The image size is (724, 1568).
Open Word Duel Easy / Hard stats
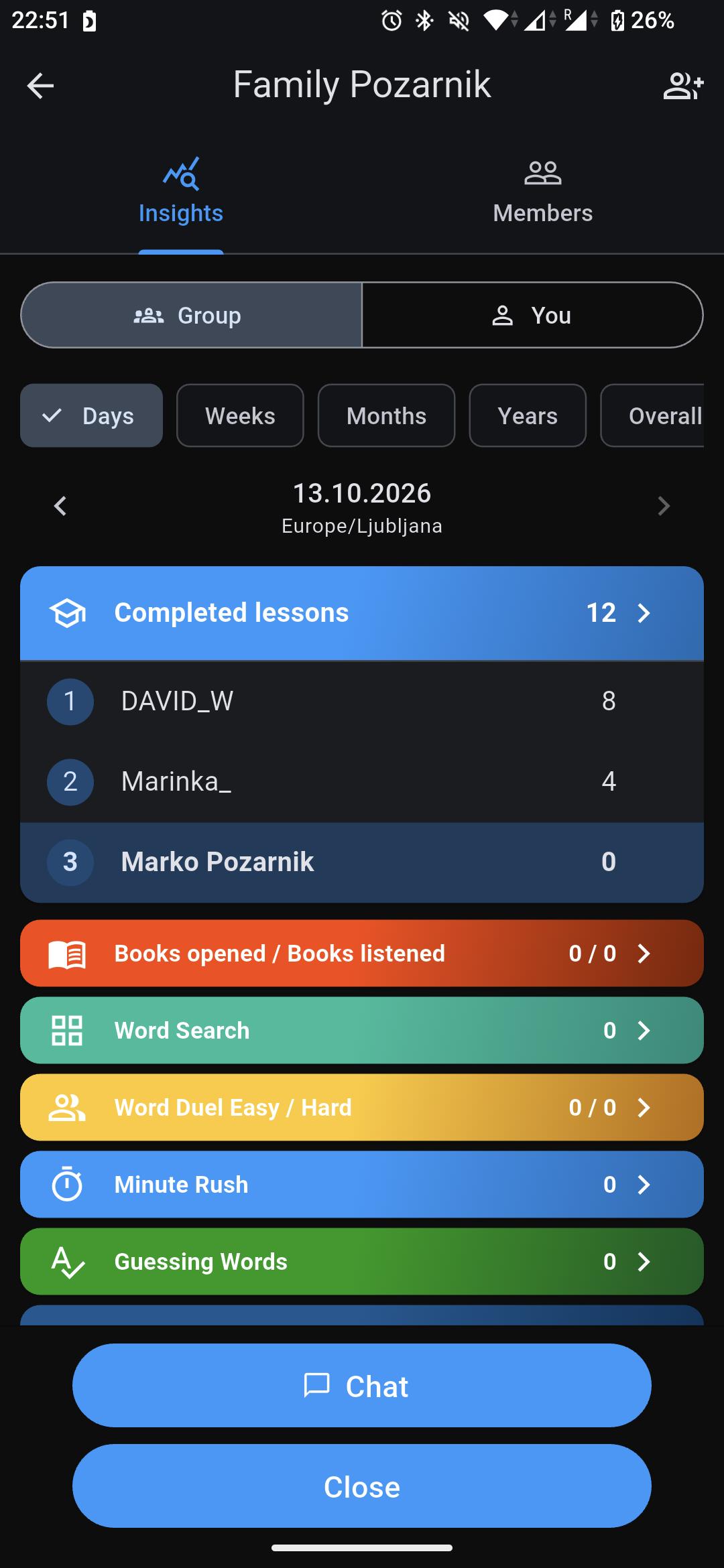(x=362, y=1107)
